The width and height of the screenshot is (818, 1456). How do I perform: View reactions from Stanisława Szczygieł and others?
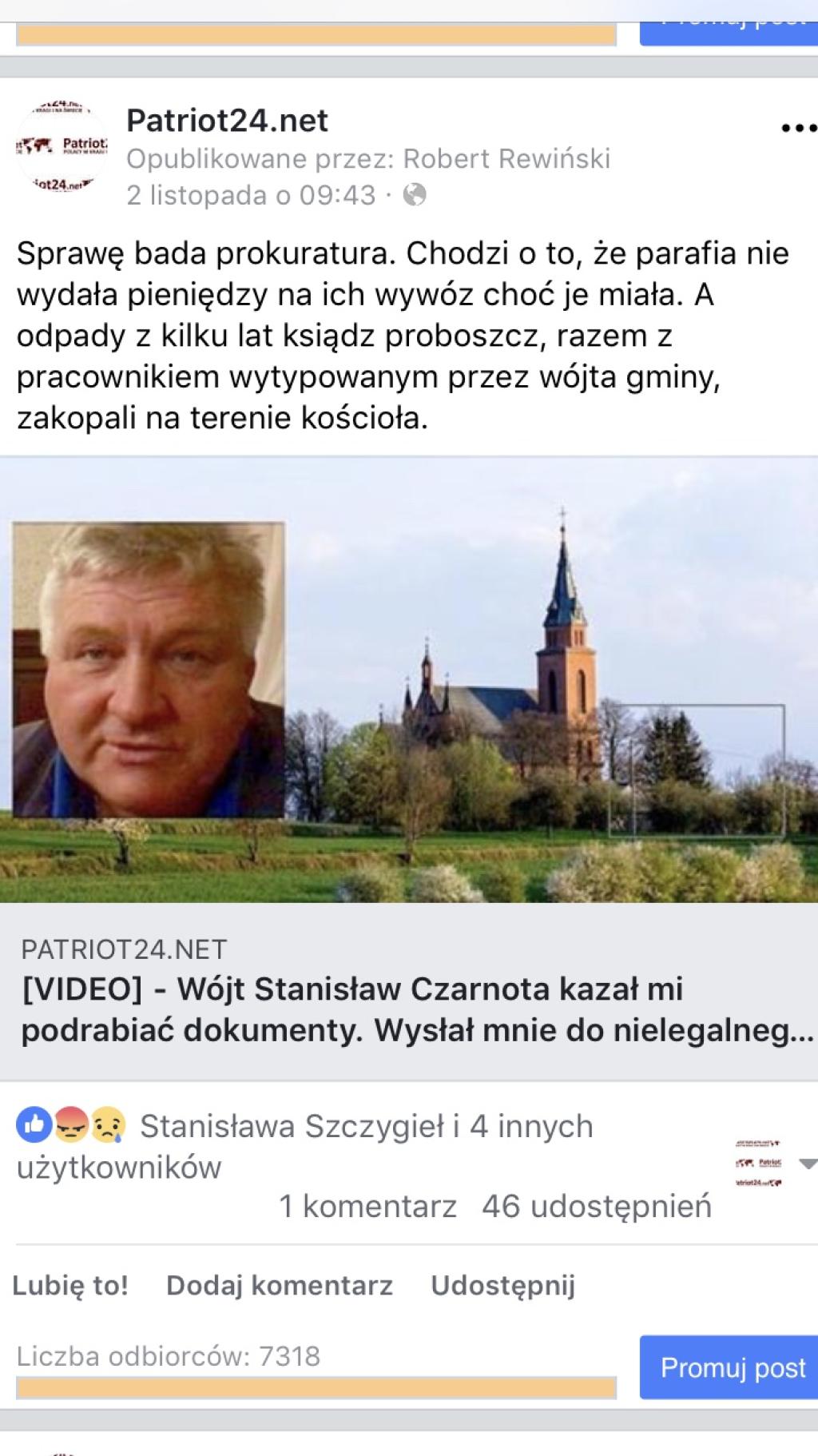tap(366, 1126)
